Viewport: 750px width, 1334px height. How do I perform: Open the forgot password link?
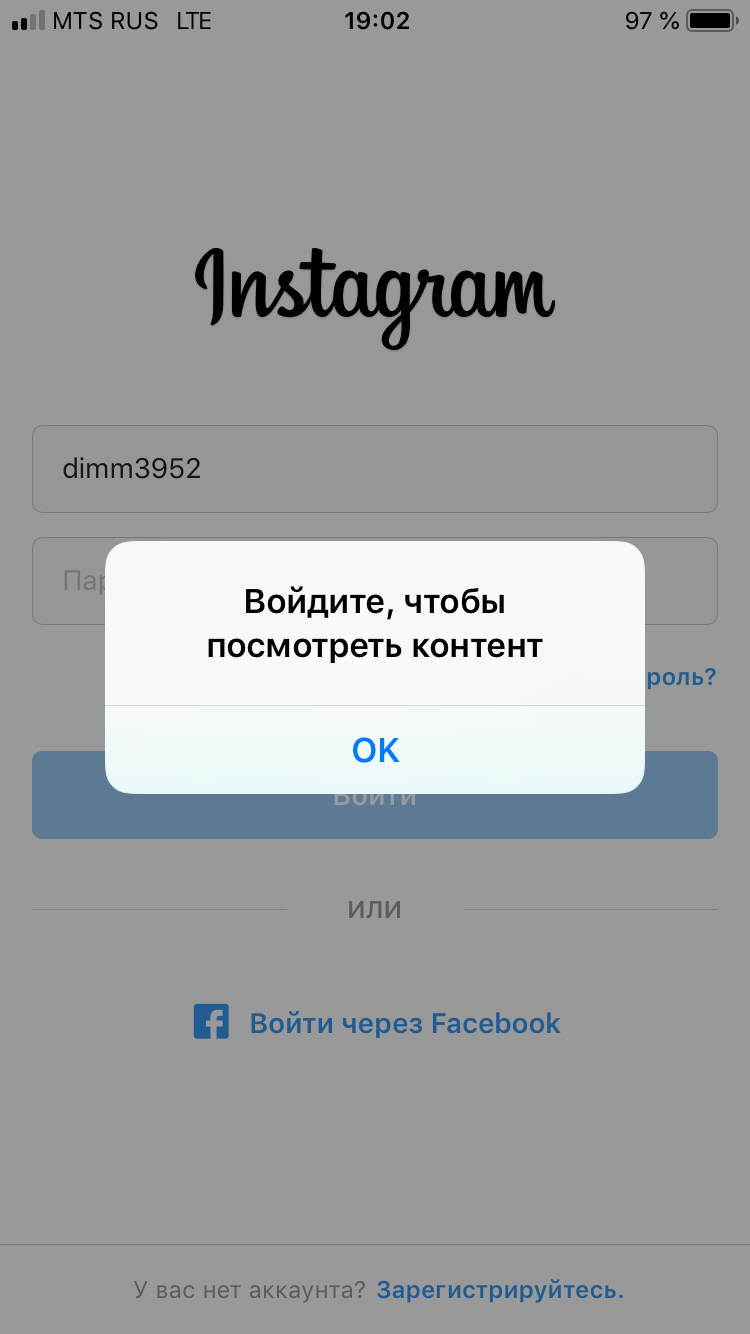click(x=681, y=677)
